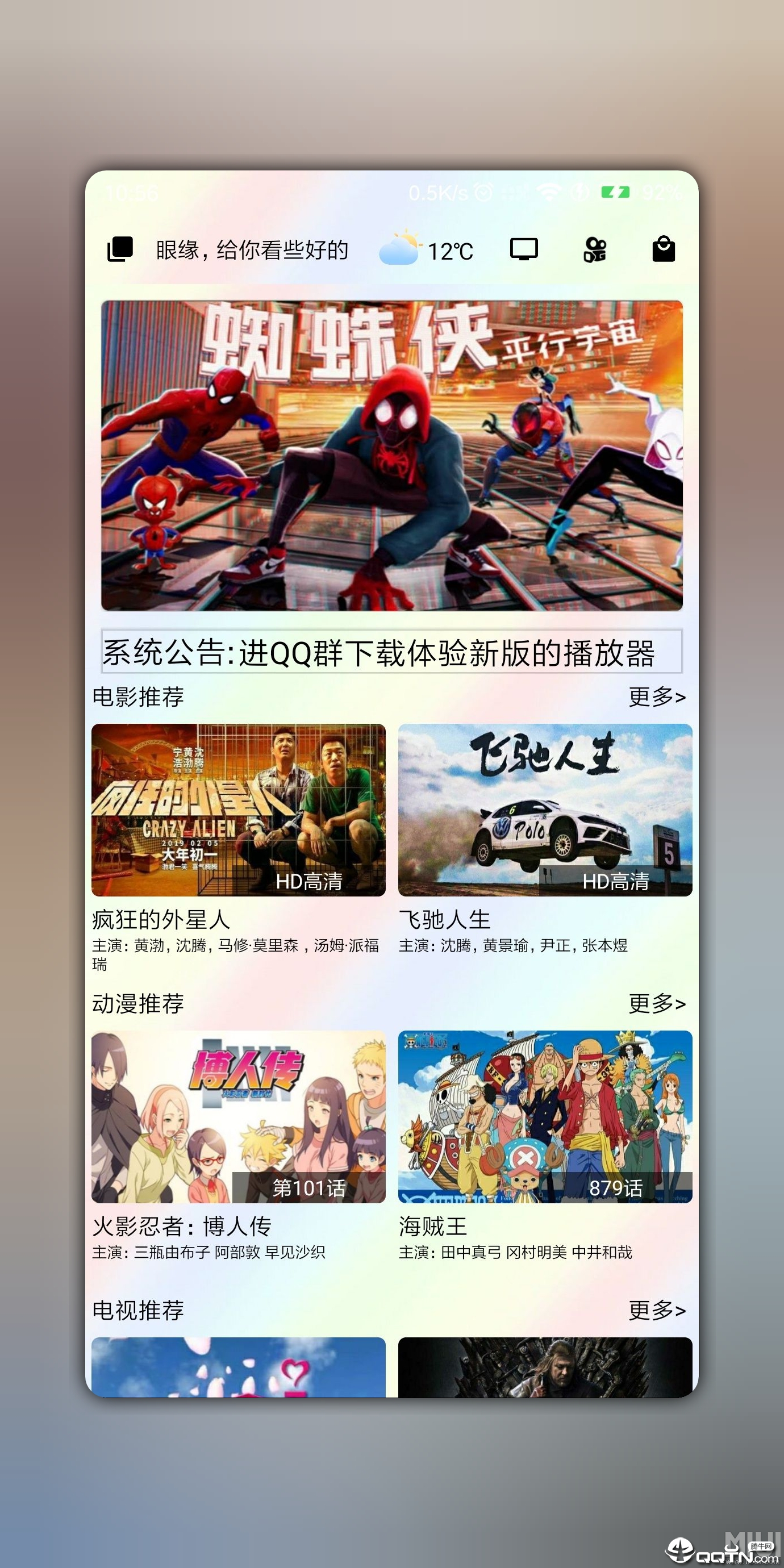
Task: Open the movie 疯狂的外星人
Action: [238, 810]
